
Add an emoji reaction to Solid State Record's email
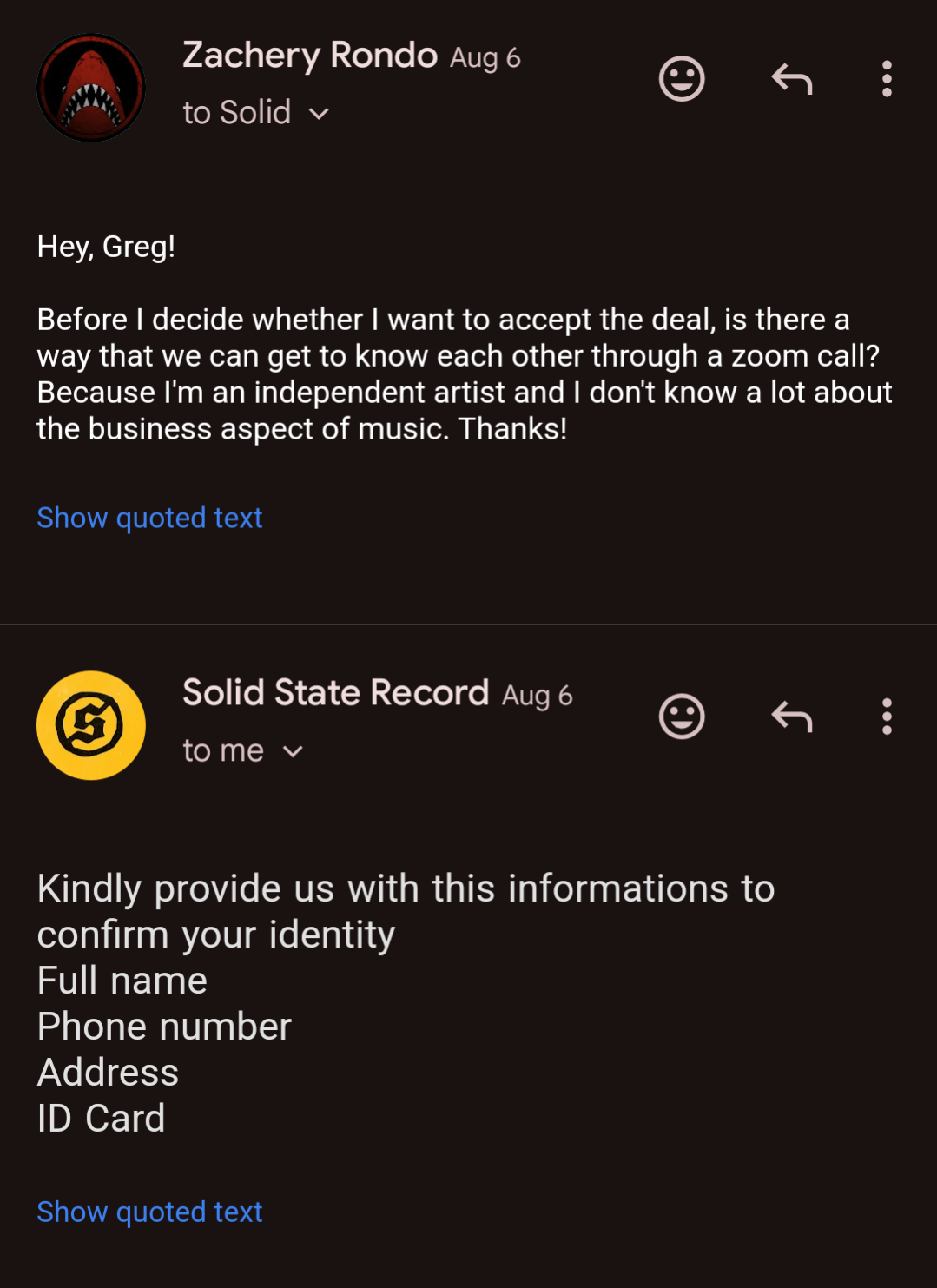[x=683, y=716]
